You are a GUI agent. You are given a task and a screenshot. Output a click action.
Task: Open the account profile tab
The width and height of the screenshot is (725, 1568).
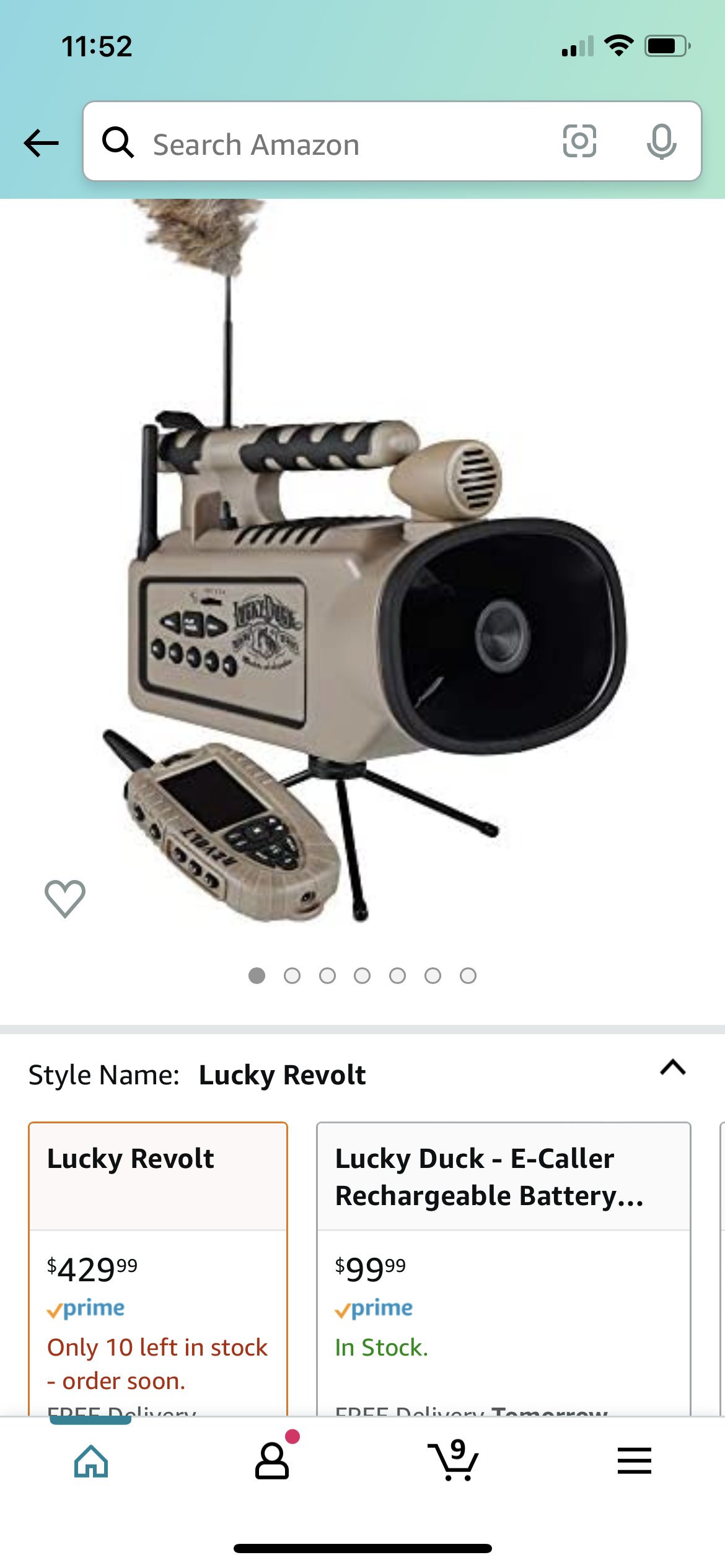(272, 1461)
